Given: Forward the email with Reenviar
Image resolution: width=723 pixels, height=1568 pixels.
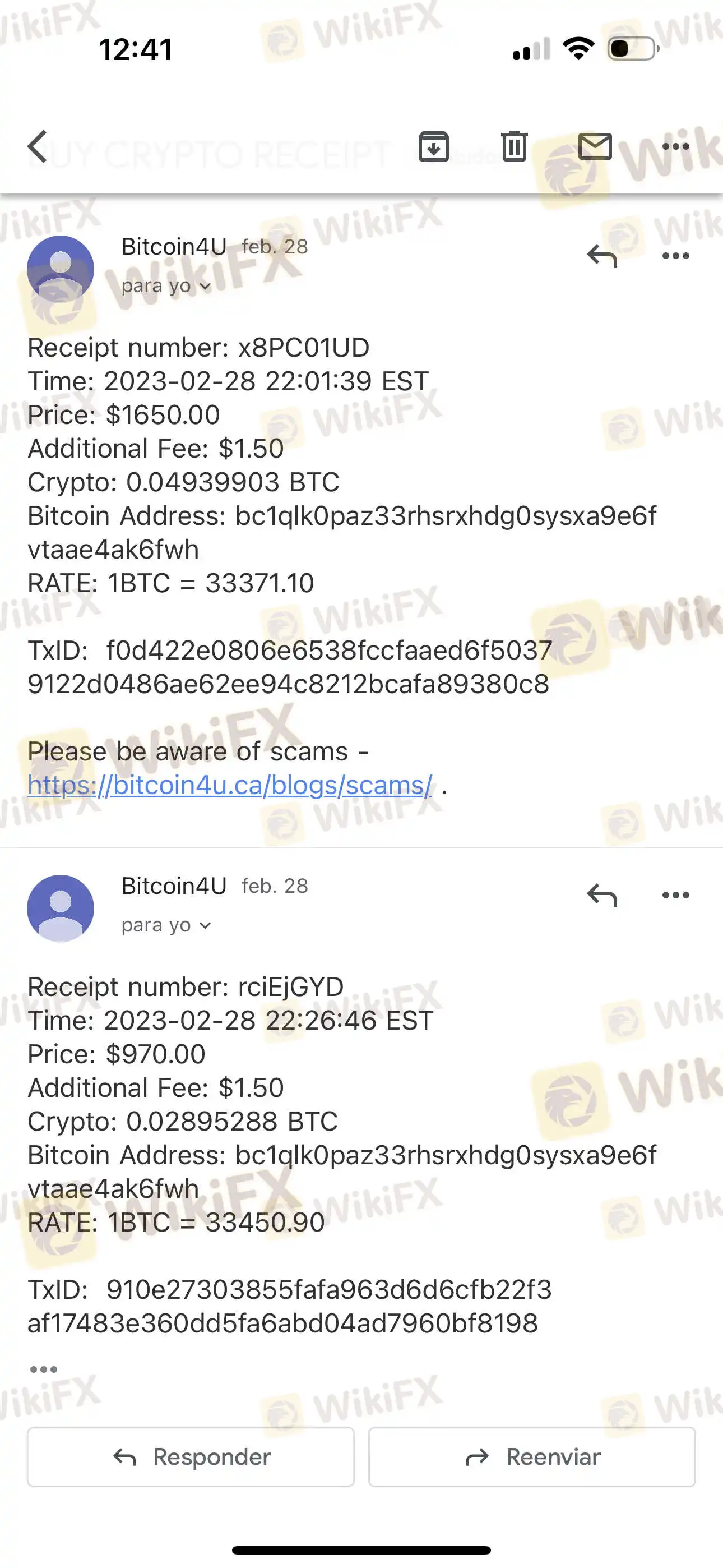Looking at the screenshot, I should click(532, 1456).
